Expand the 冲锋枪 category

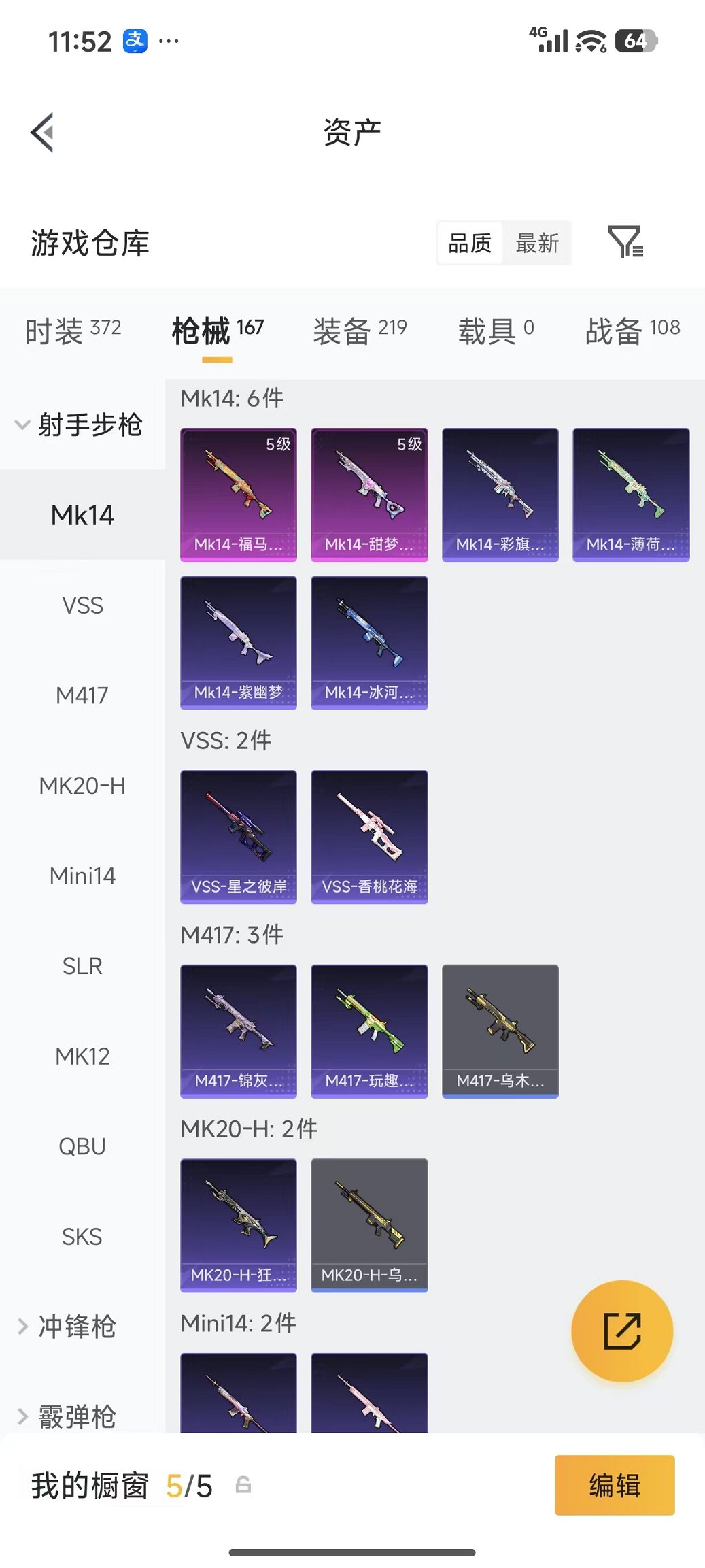tap(68, 1327)
